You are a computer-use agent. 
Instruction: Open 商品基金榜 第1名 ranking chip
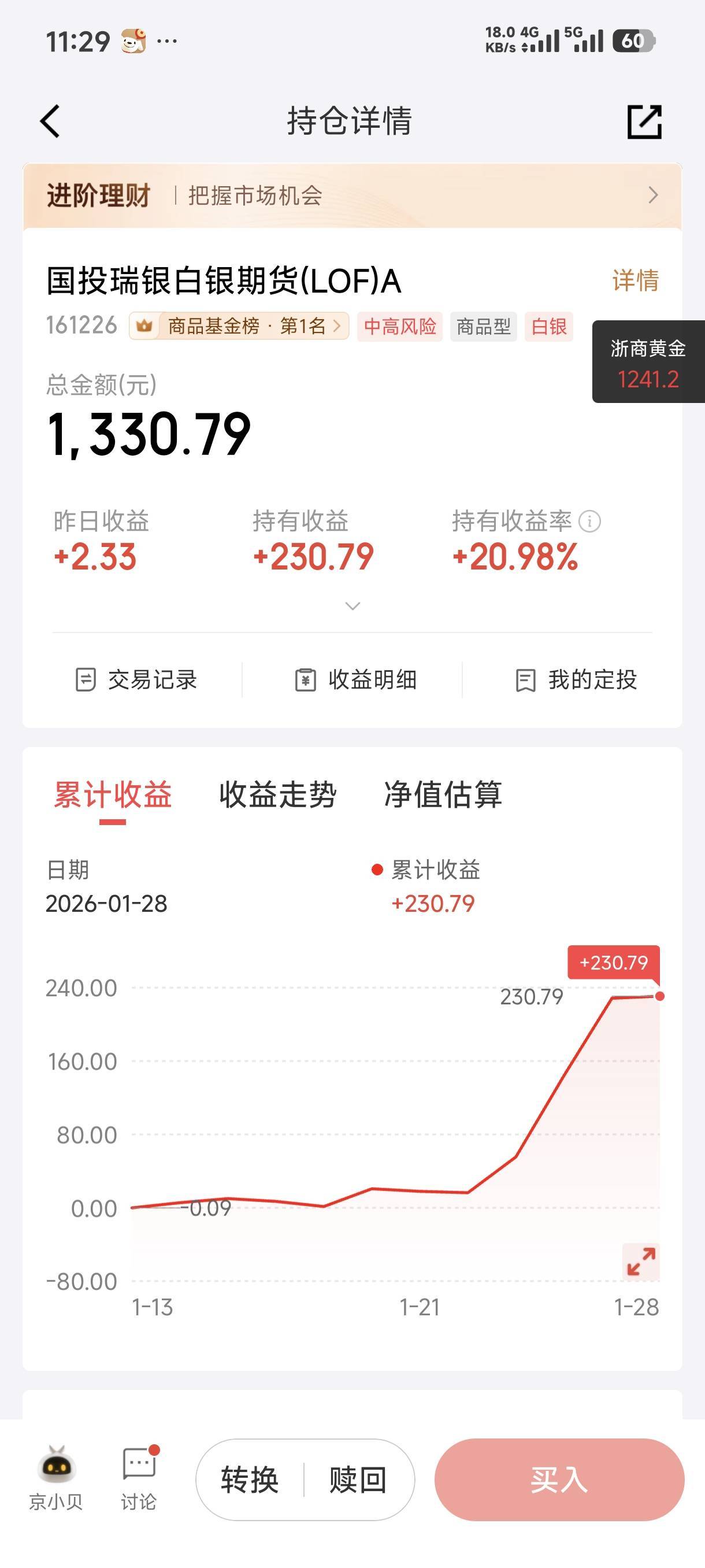(239, 326)
